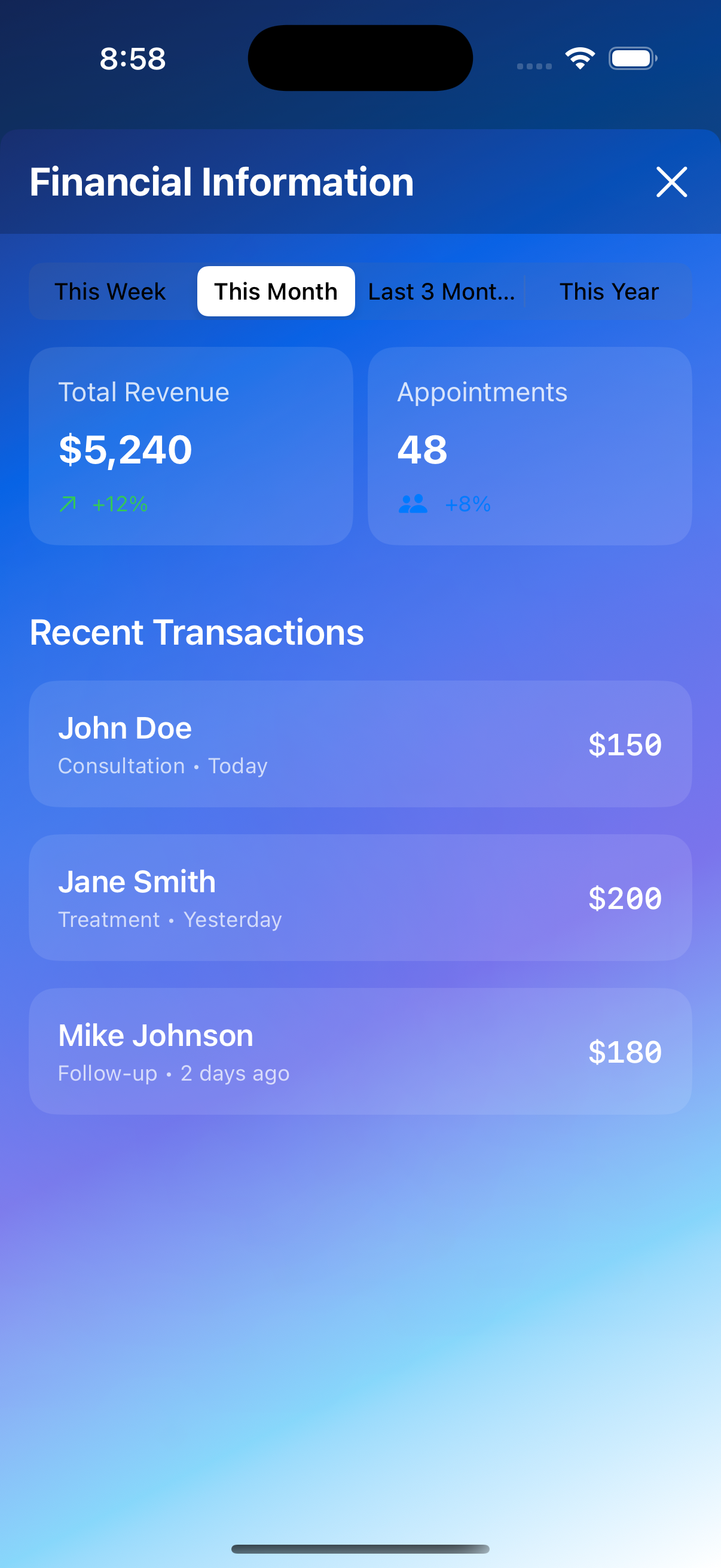This screenshot has height=1568, width=721.
Task: View Mike Johnson's Follow-up transaction
Action: (360, 1051)
